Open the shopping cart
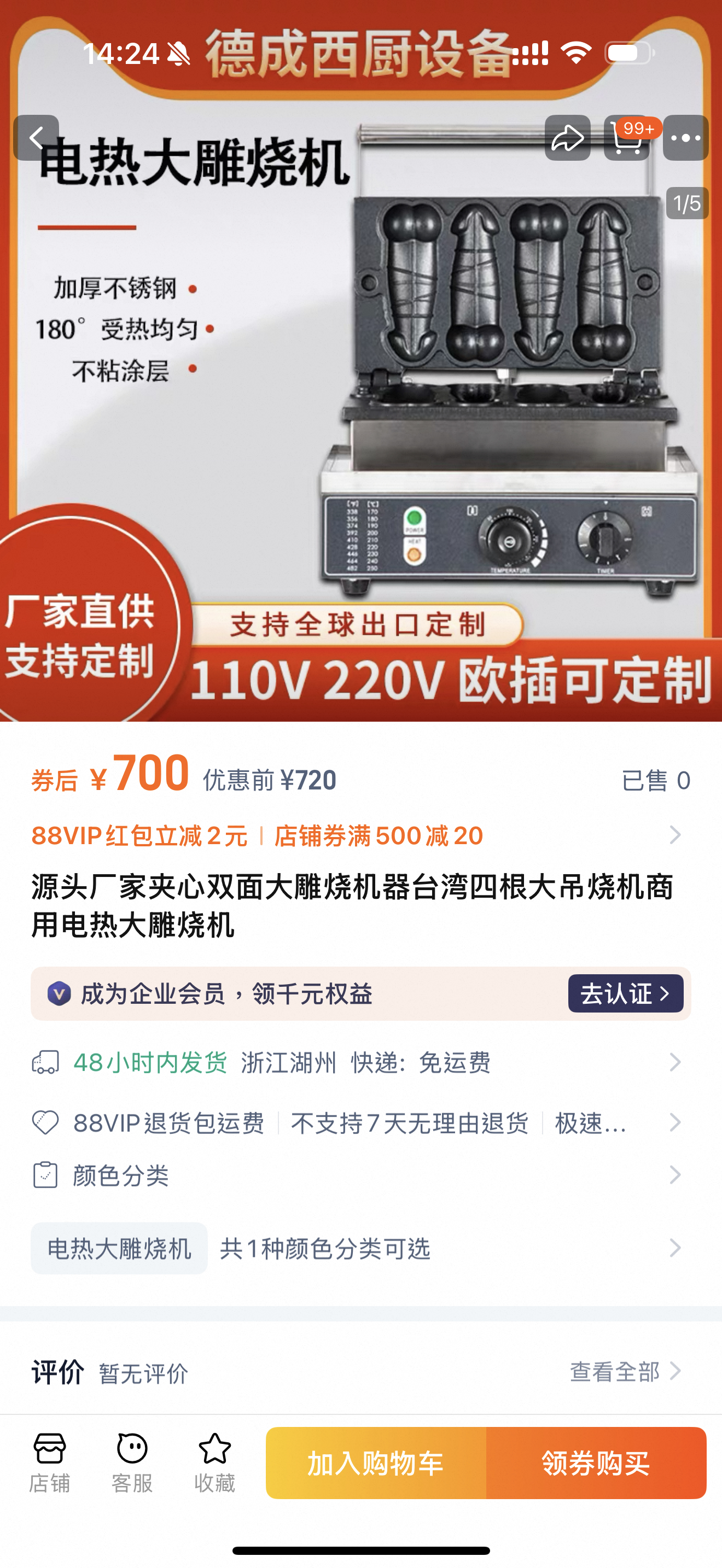Screen dimensions: 722x1568 pos(626,138)
